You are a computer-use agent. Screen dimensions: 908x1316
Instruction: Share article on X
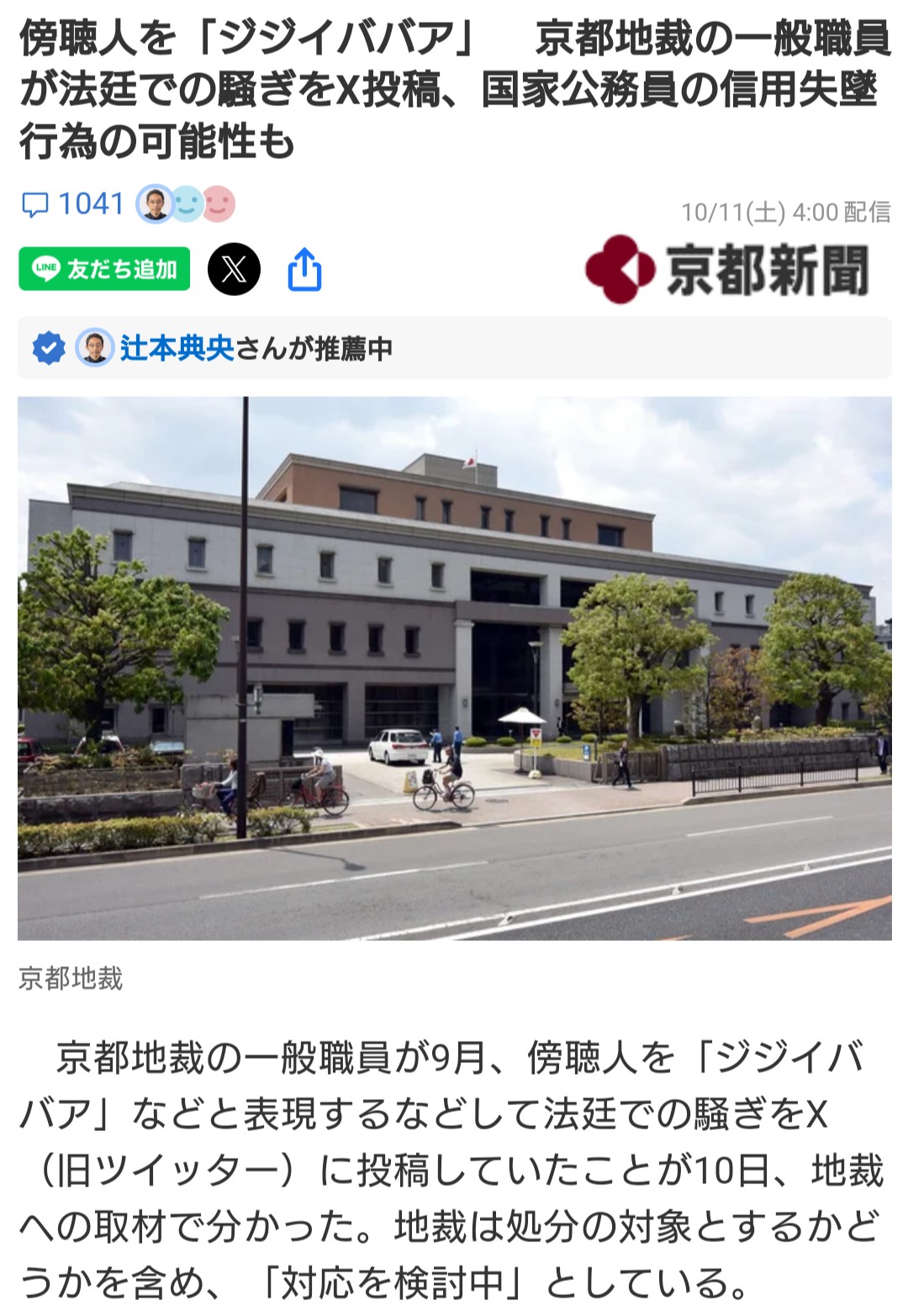pyautogui.click(x=234, y=269)
